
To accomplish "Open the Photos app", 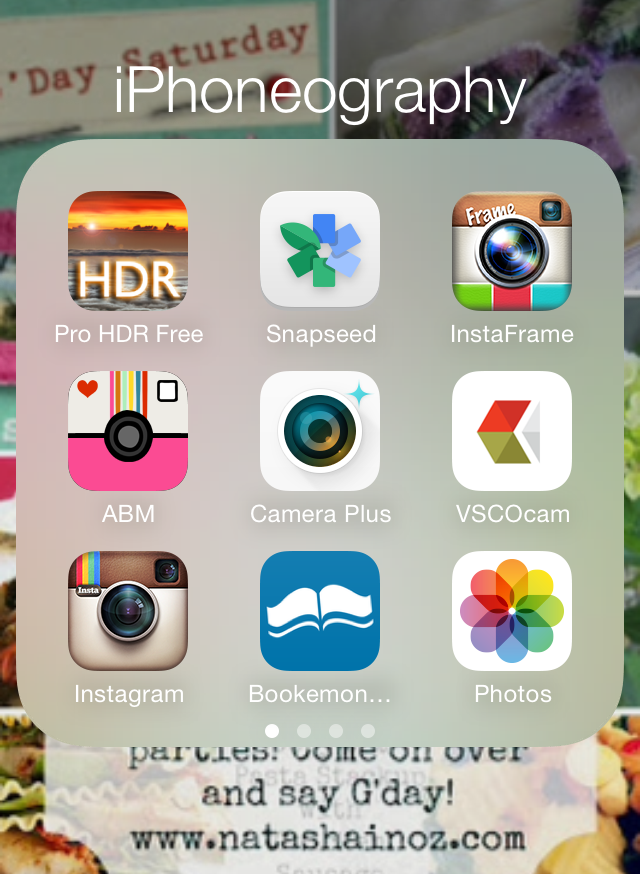I will (512, 611).
